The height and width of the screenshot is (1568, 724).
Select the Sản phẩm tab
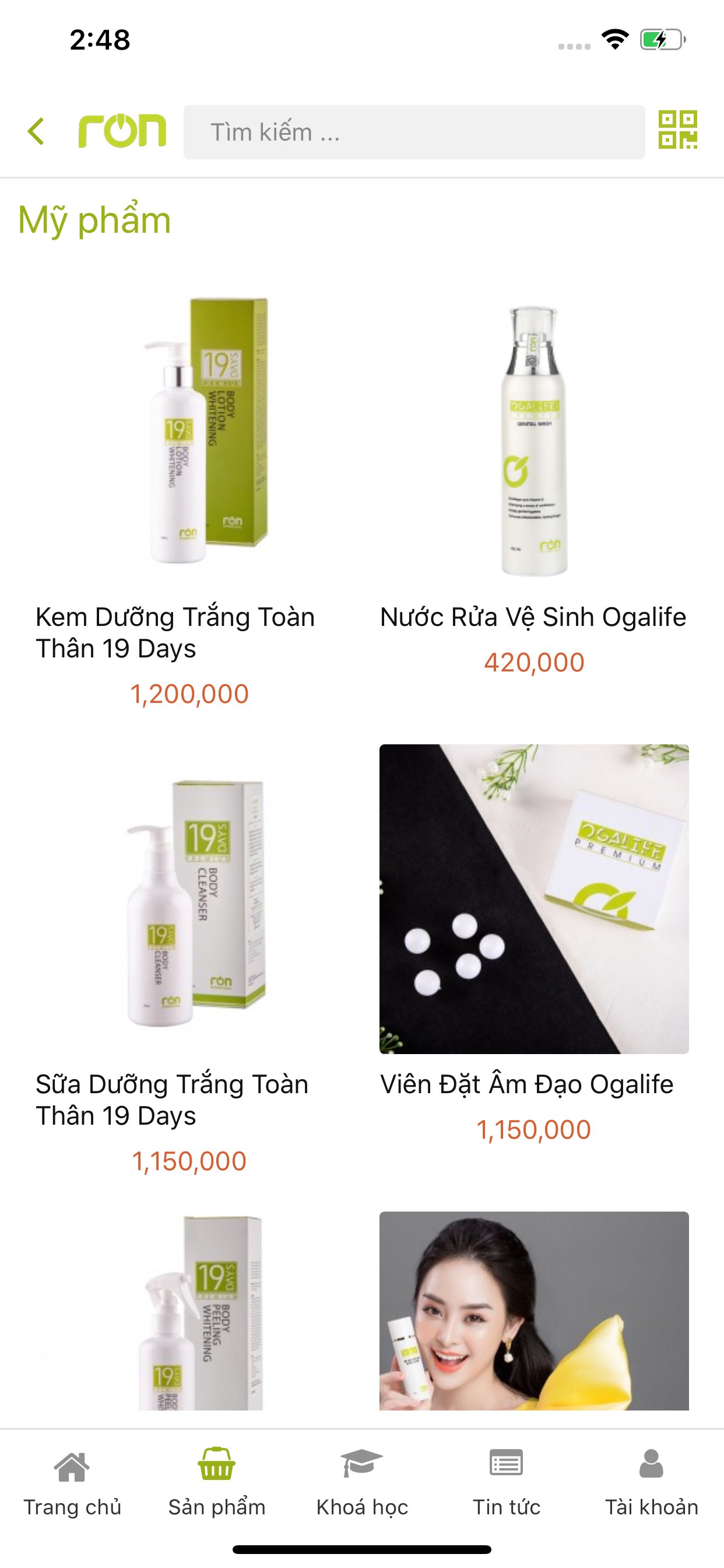pos(217,1482)
